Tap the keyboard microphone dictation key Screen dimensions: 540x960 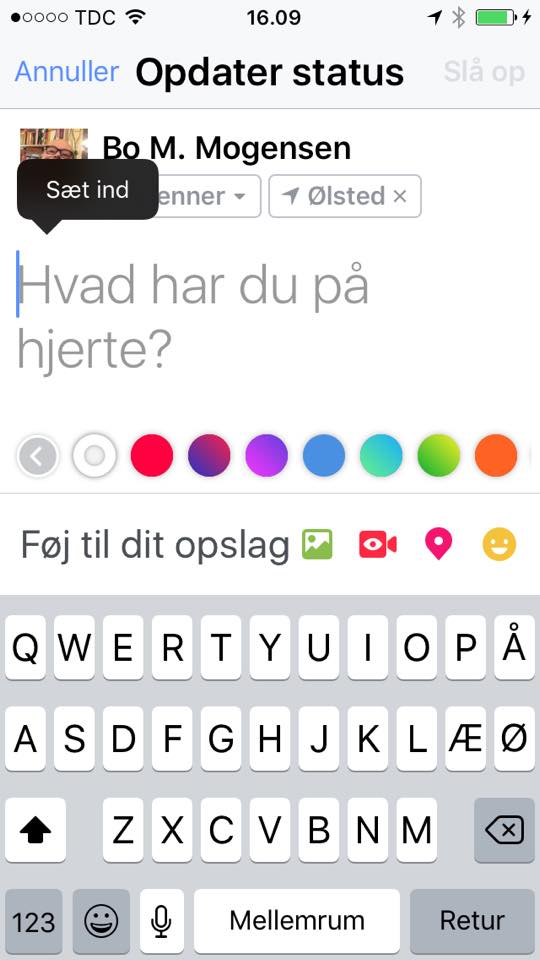point(162,921)
